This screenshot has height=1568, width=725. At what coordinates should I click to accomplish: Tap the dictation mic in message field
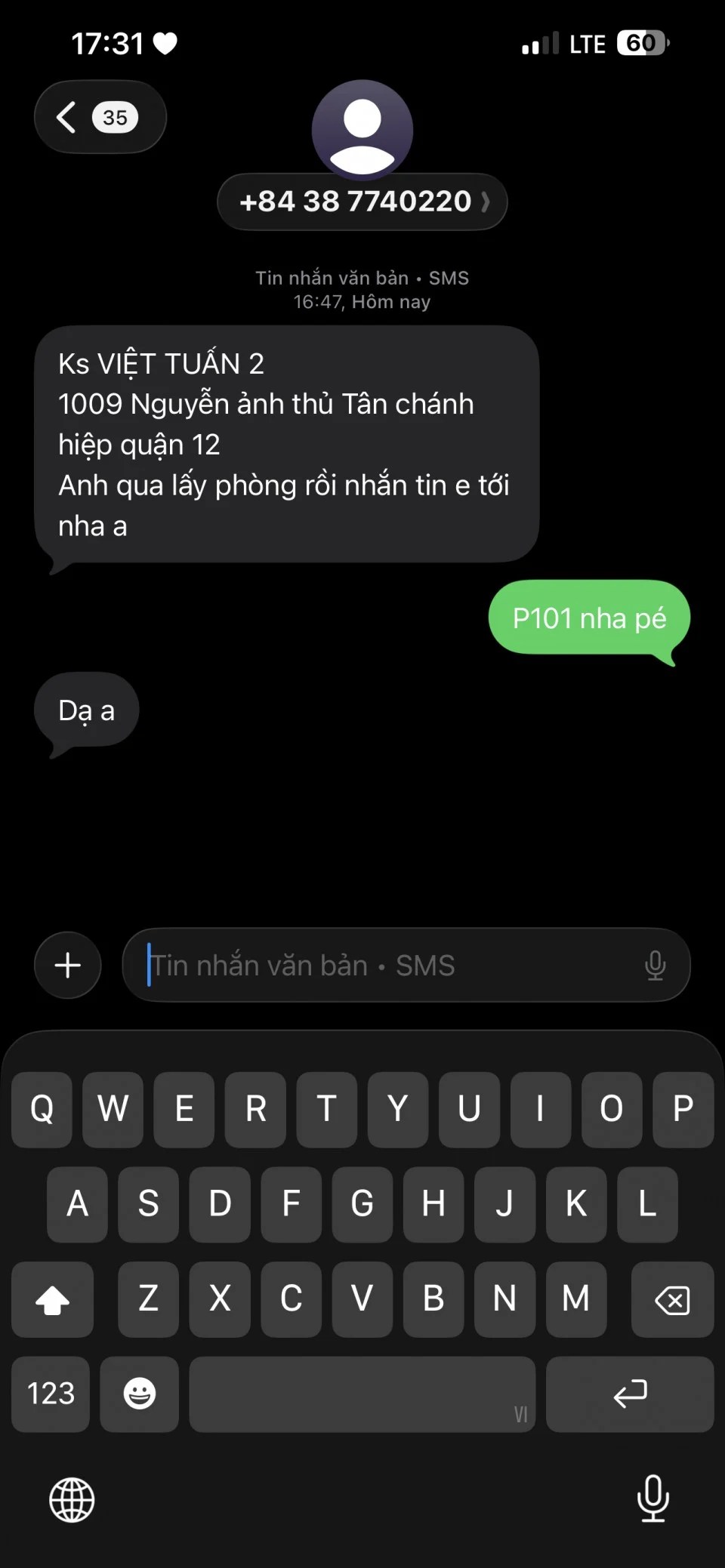coord(655,965)
